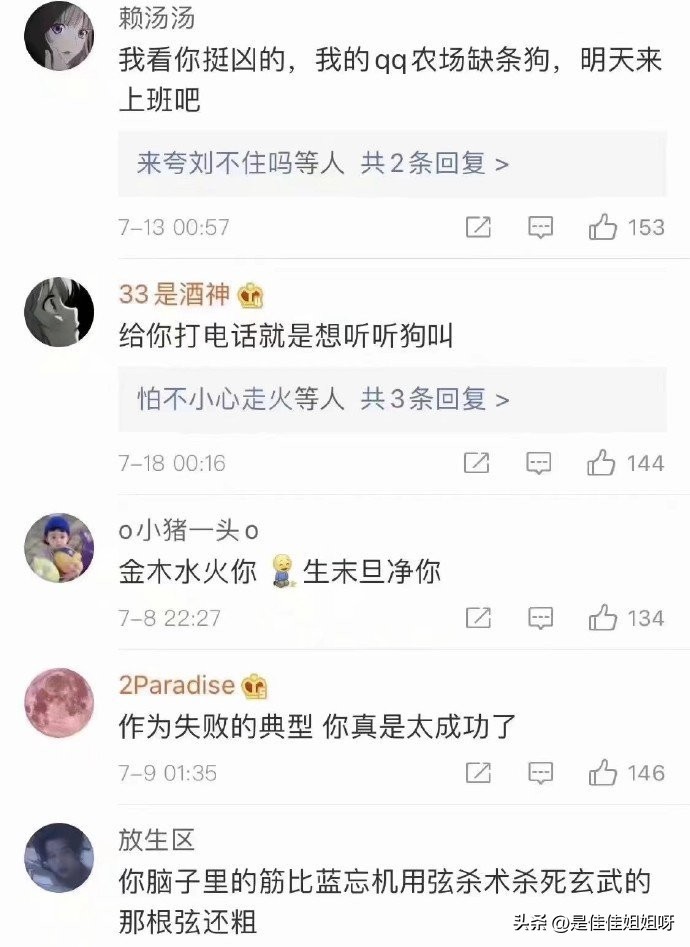This screenshot has width=690, height=947.
Task: Reply to the comment by 33是酒神
Action: [x=540, y=463]
